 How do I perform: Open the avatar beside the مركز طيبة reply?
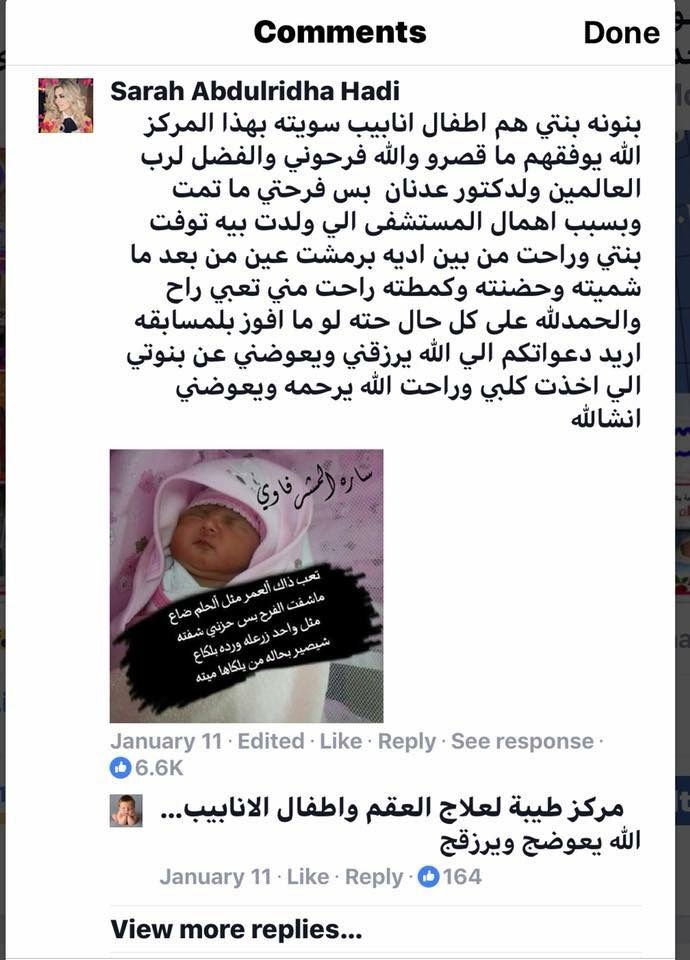coord(126,811)
